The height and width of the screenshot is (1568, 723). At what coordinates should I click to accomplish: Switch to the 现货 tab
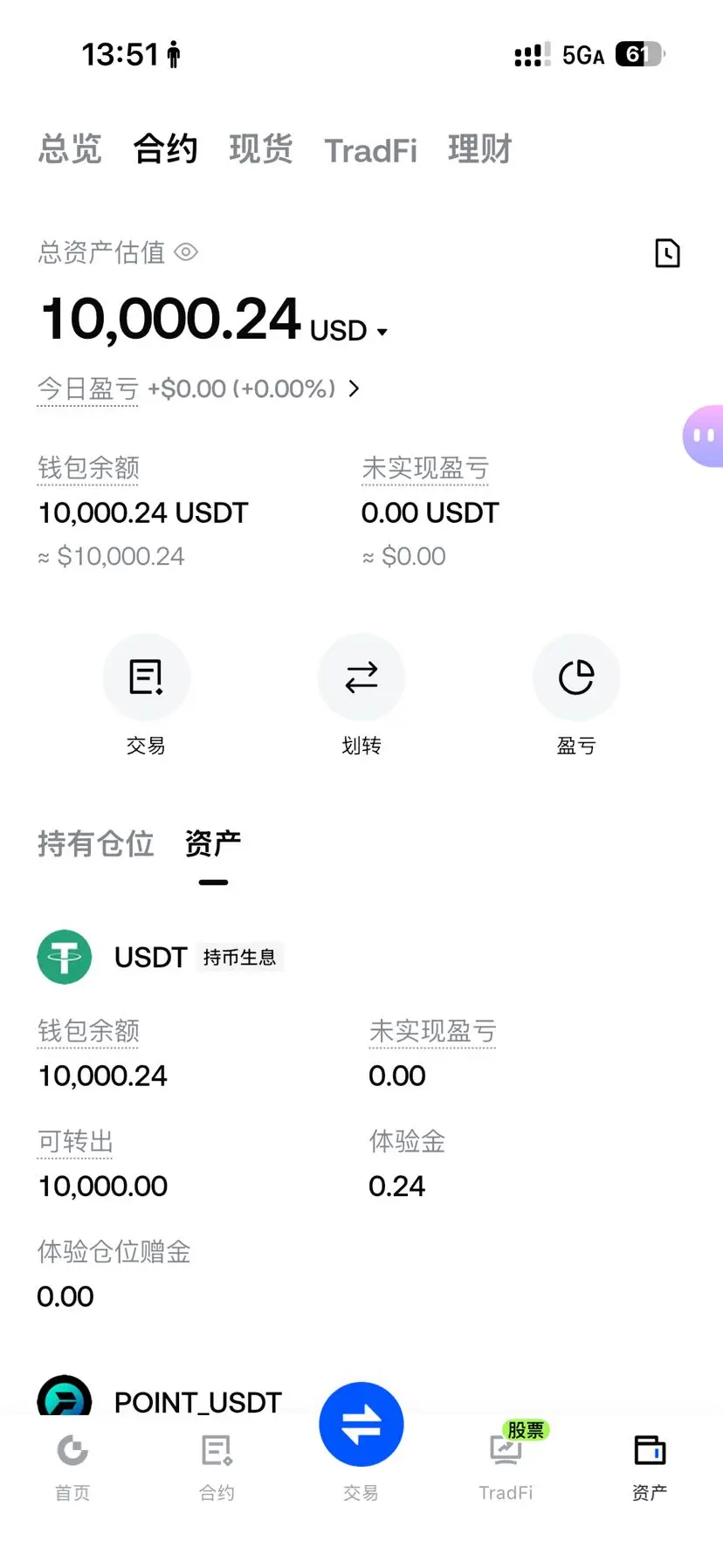(260, 149)
